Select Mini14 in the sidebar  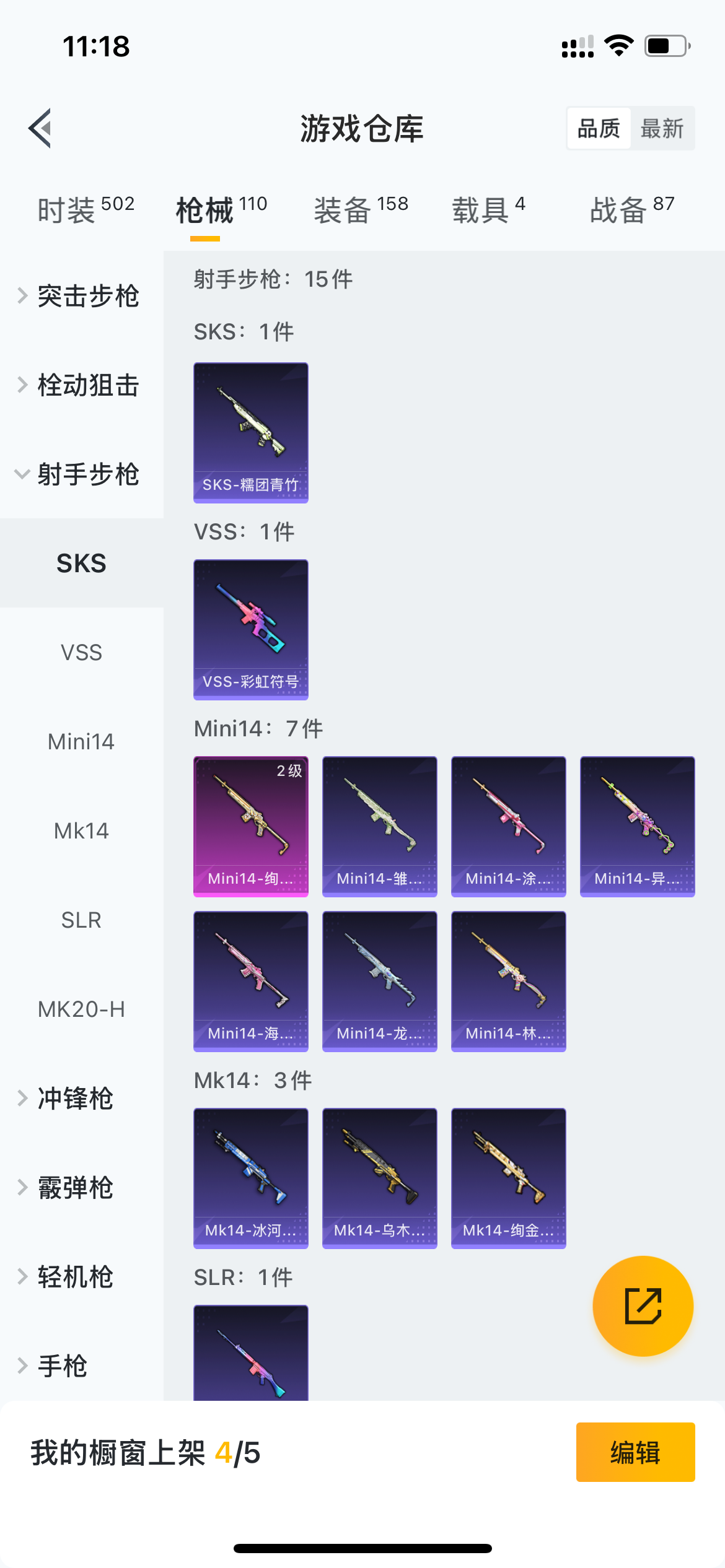81,742
